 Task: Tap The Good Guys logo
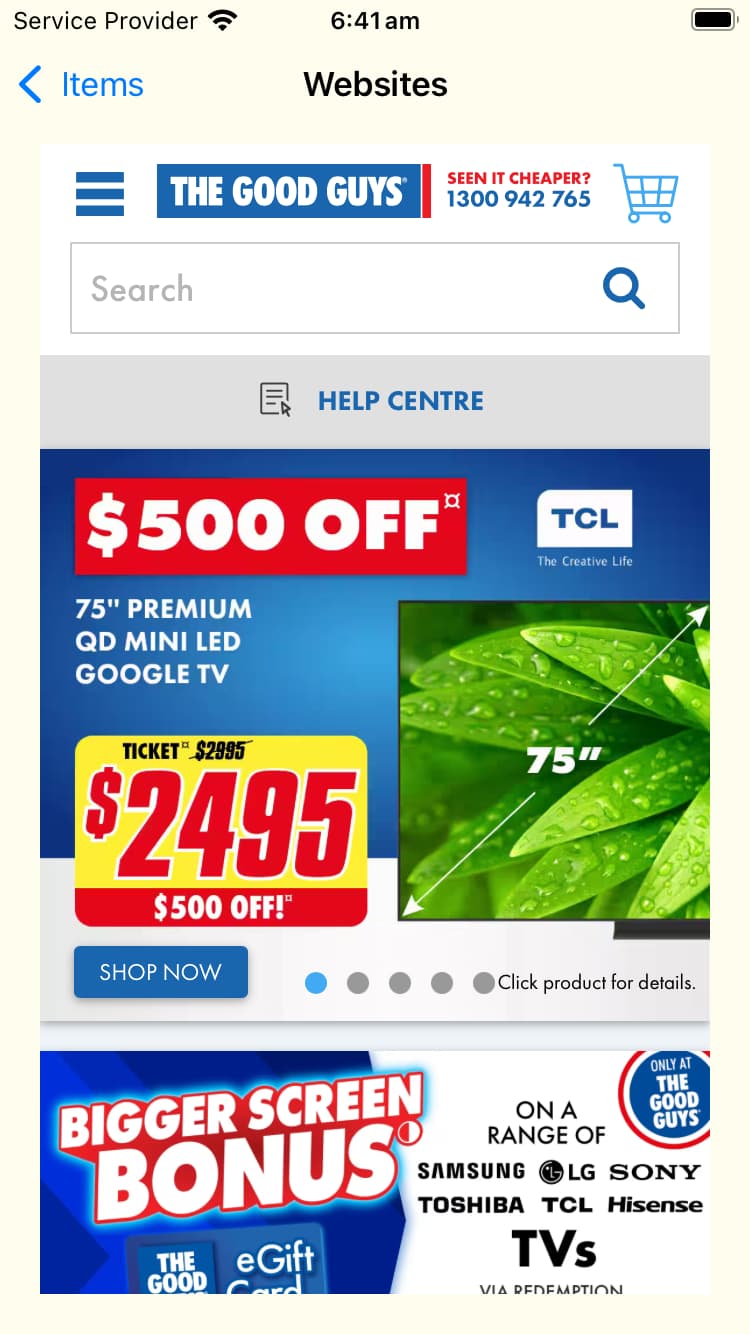[289, 191]
